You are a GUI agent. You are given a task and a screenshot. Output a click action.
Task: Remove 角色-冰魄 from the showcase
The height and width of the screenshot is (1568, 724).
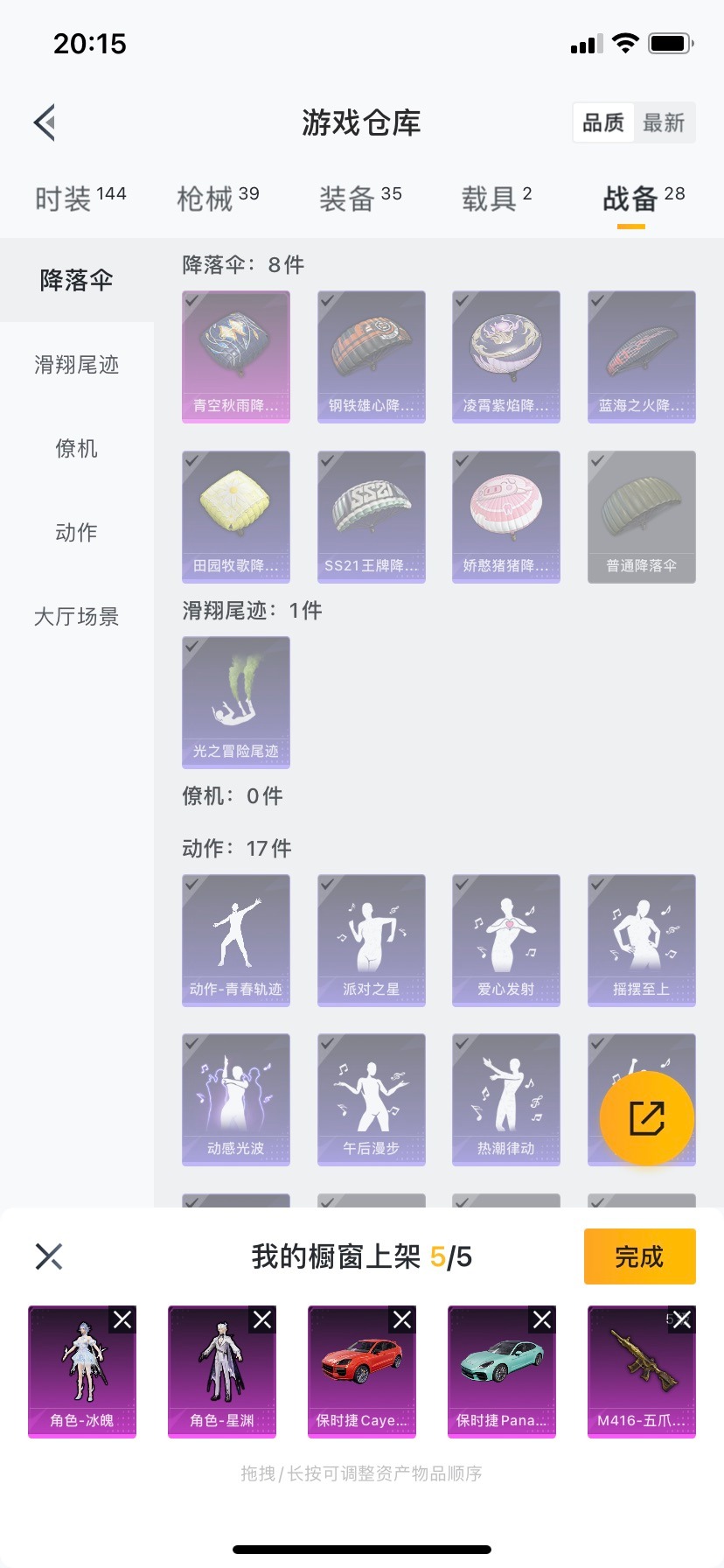coord(122,1319)
